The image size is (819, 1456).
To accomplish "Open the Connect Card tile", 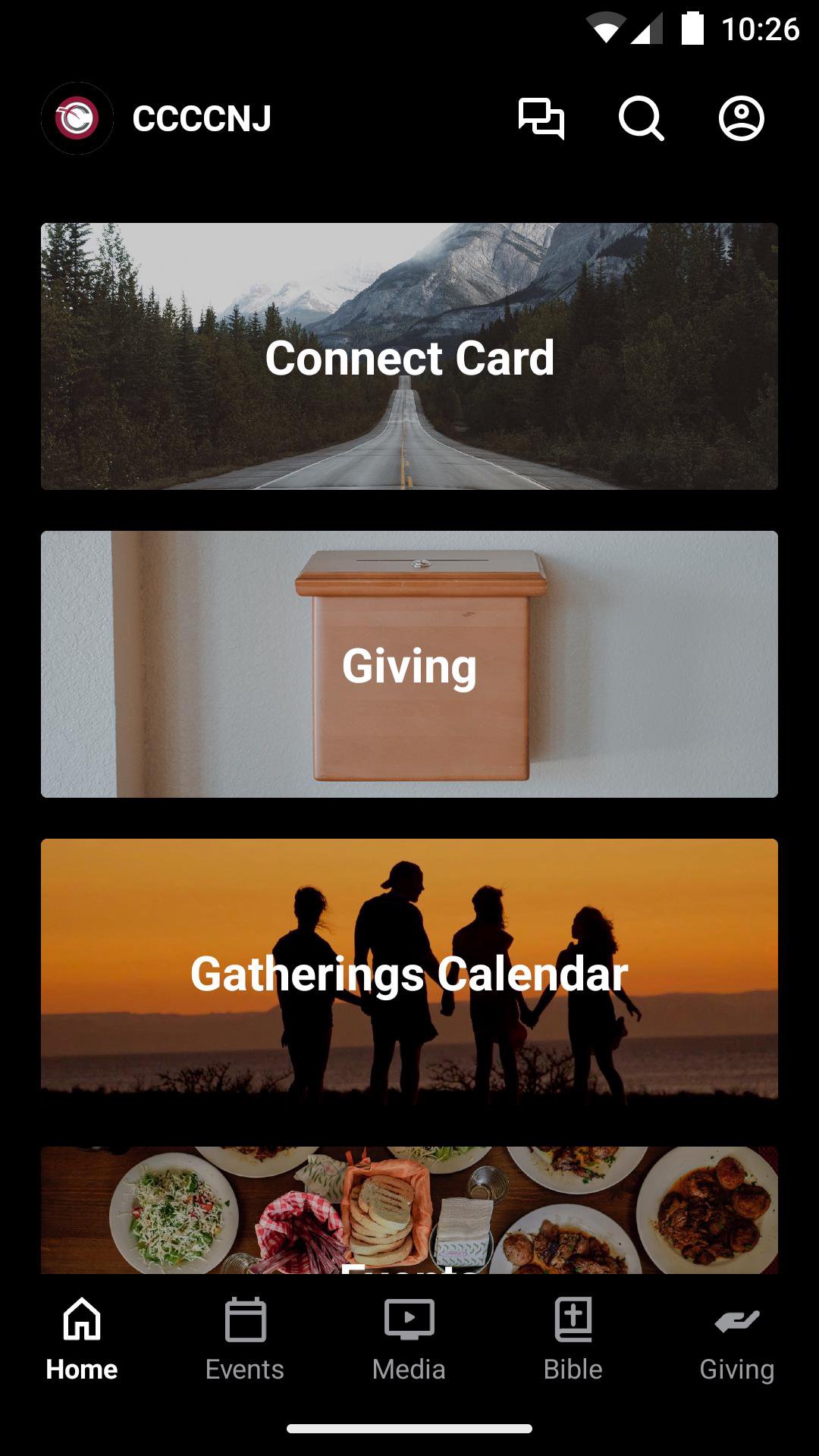I will coord(409,356).
